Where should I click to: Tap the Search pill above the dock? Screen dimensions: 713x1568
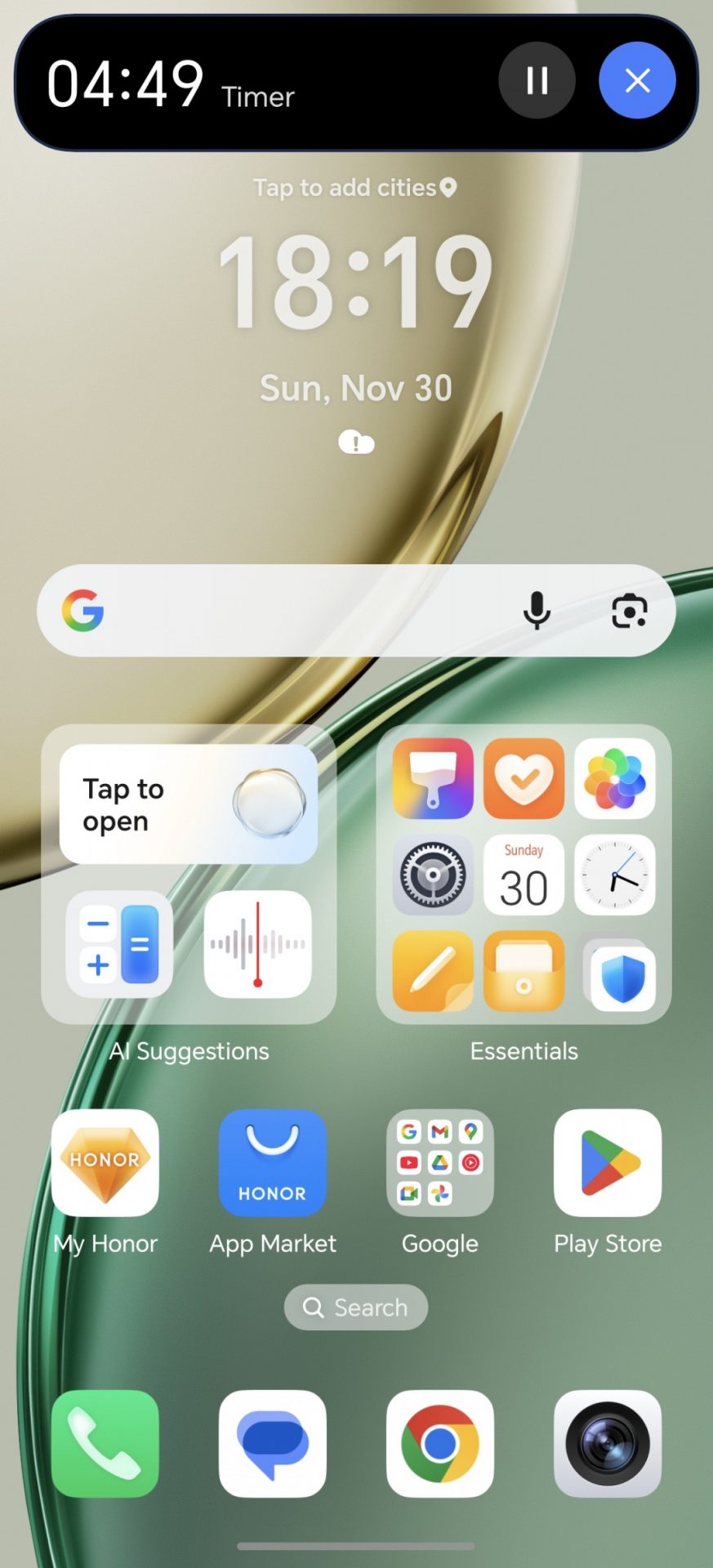pyautogui.click(x=356, y=1307)
